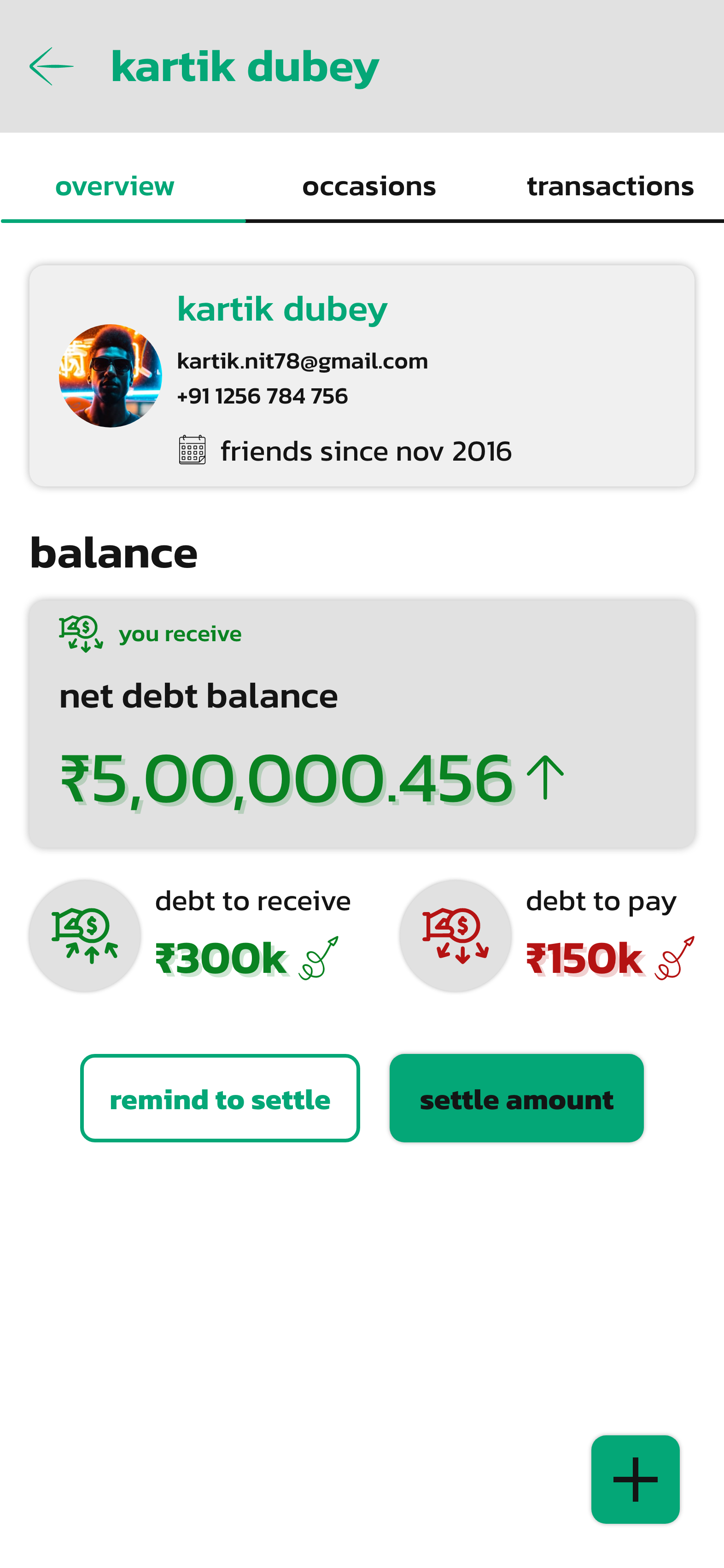The image size is (724, 1568).
Task: Switch to the occasions tab
Action: (x=369, y=186)
